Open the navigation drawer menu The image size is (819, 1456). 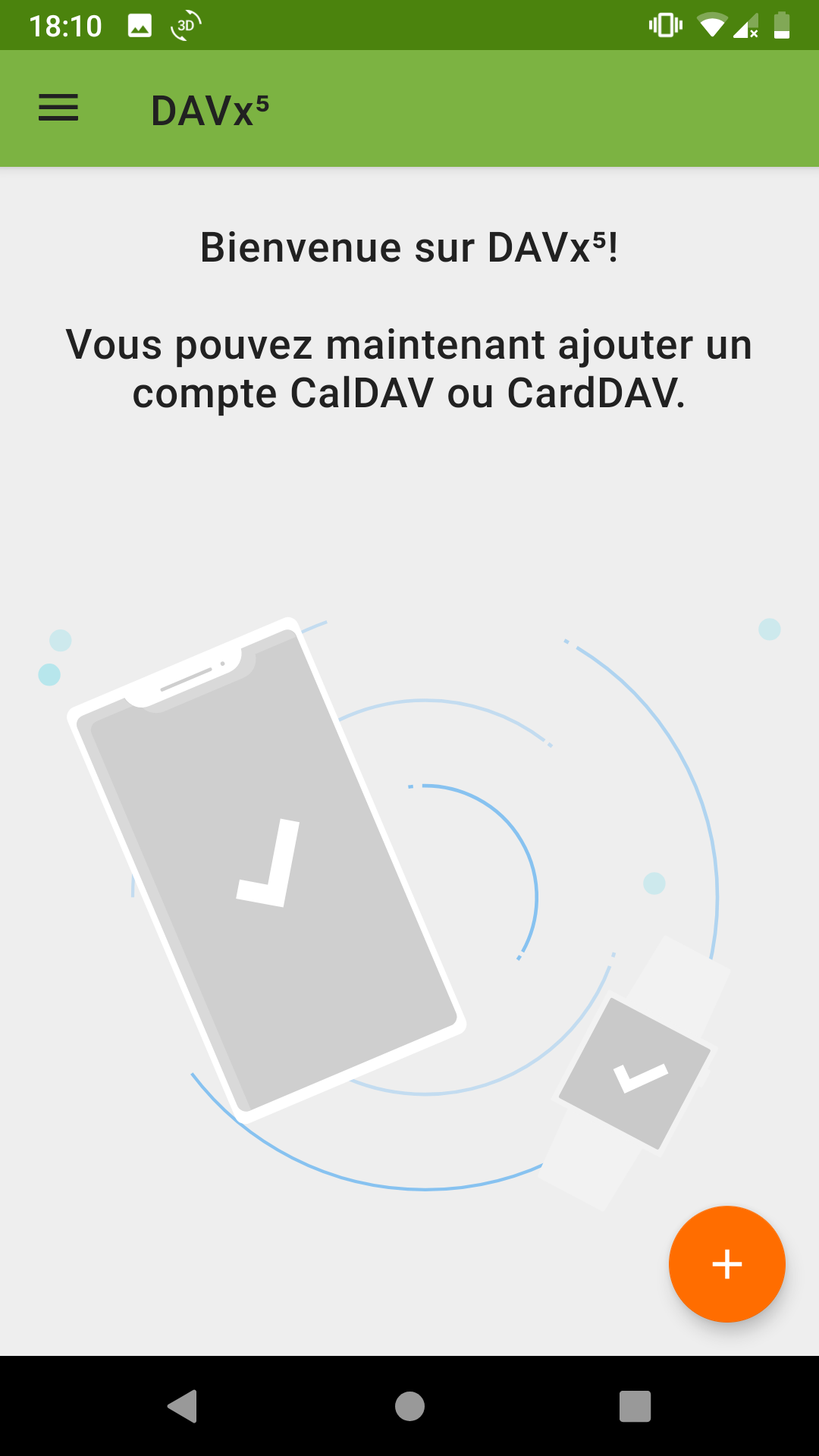[58, 108]
